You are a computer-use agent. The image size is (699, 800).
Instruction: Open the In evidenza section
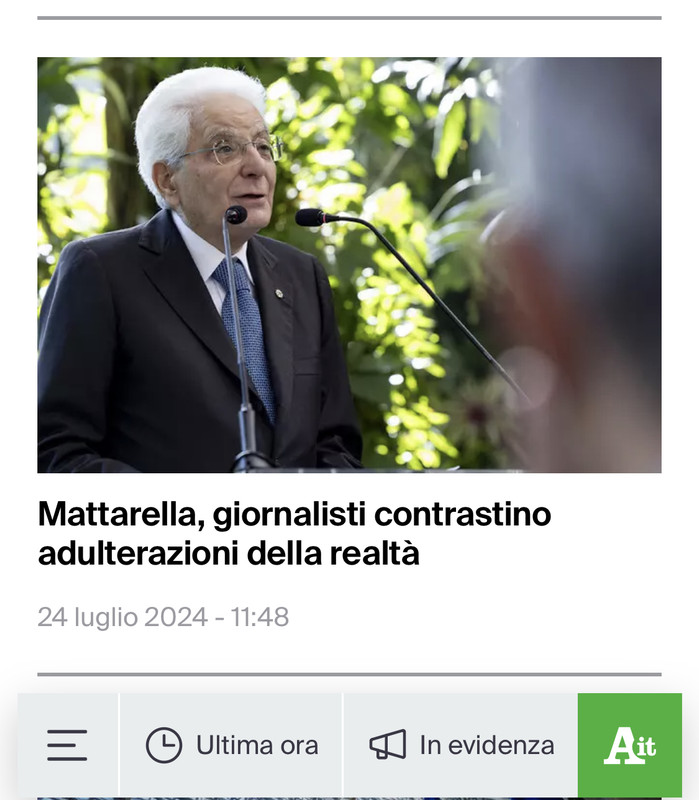[461, 745]
